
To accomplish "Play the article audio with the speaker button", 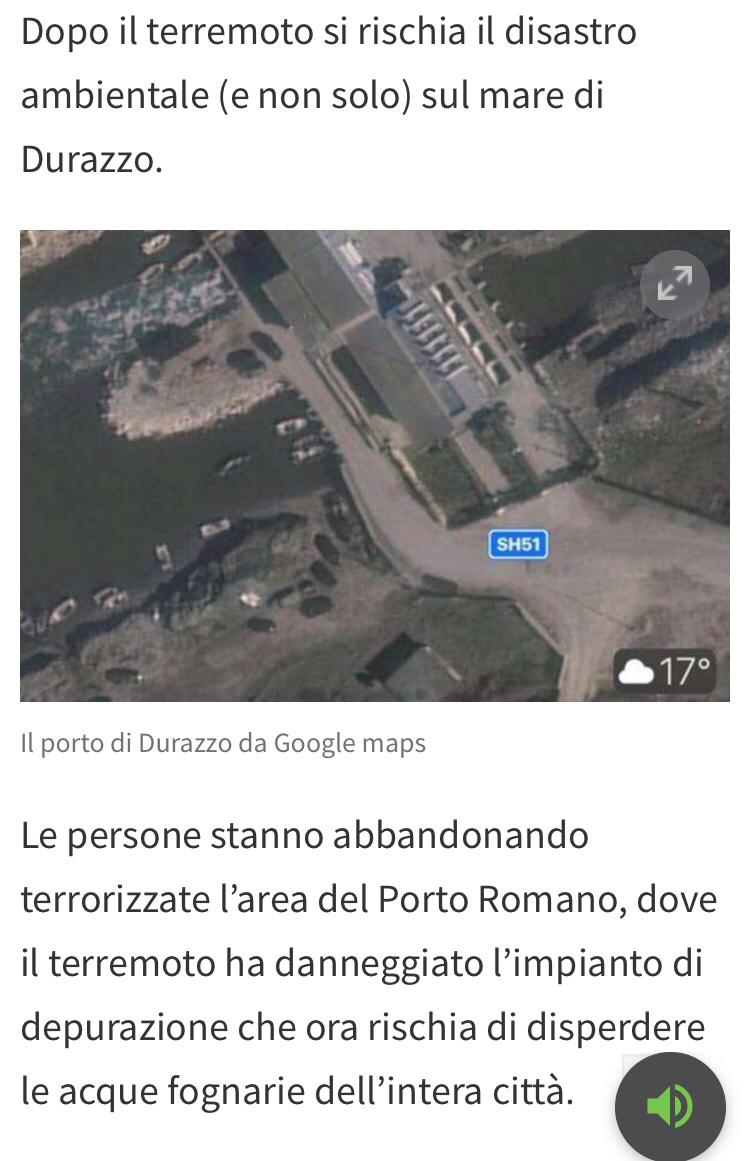I will (x=670, y=1106).
